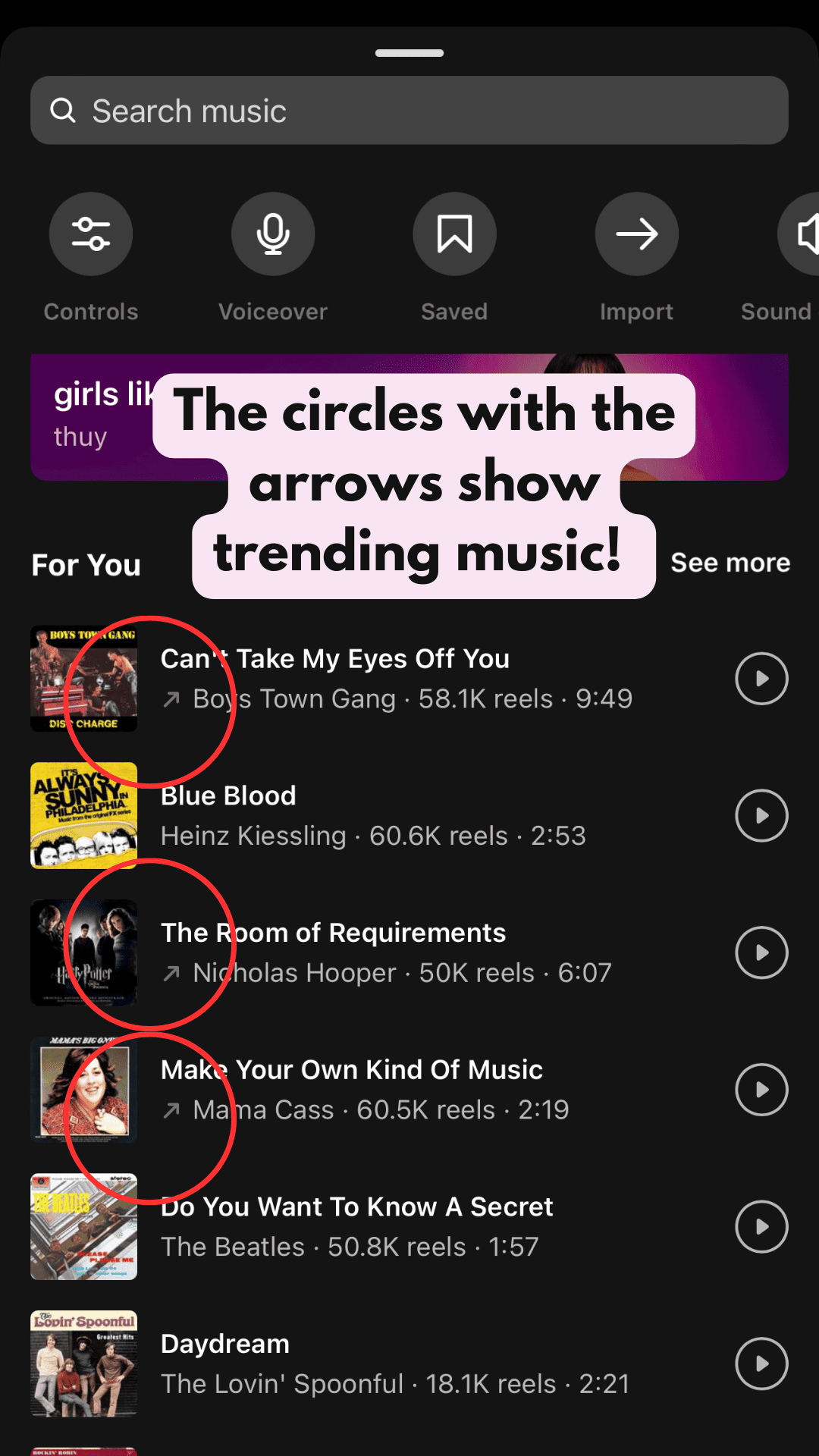
Task: Play the Daydream preview
Action: (761, 1363)
